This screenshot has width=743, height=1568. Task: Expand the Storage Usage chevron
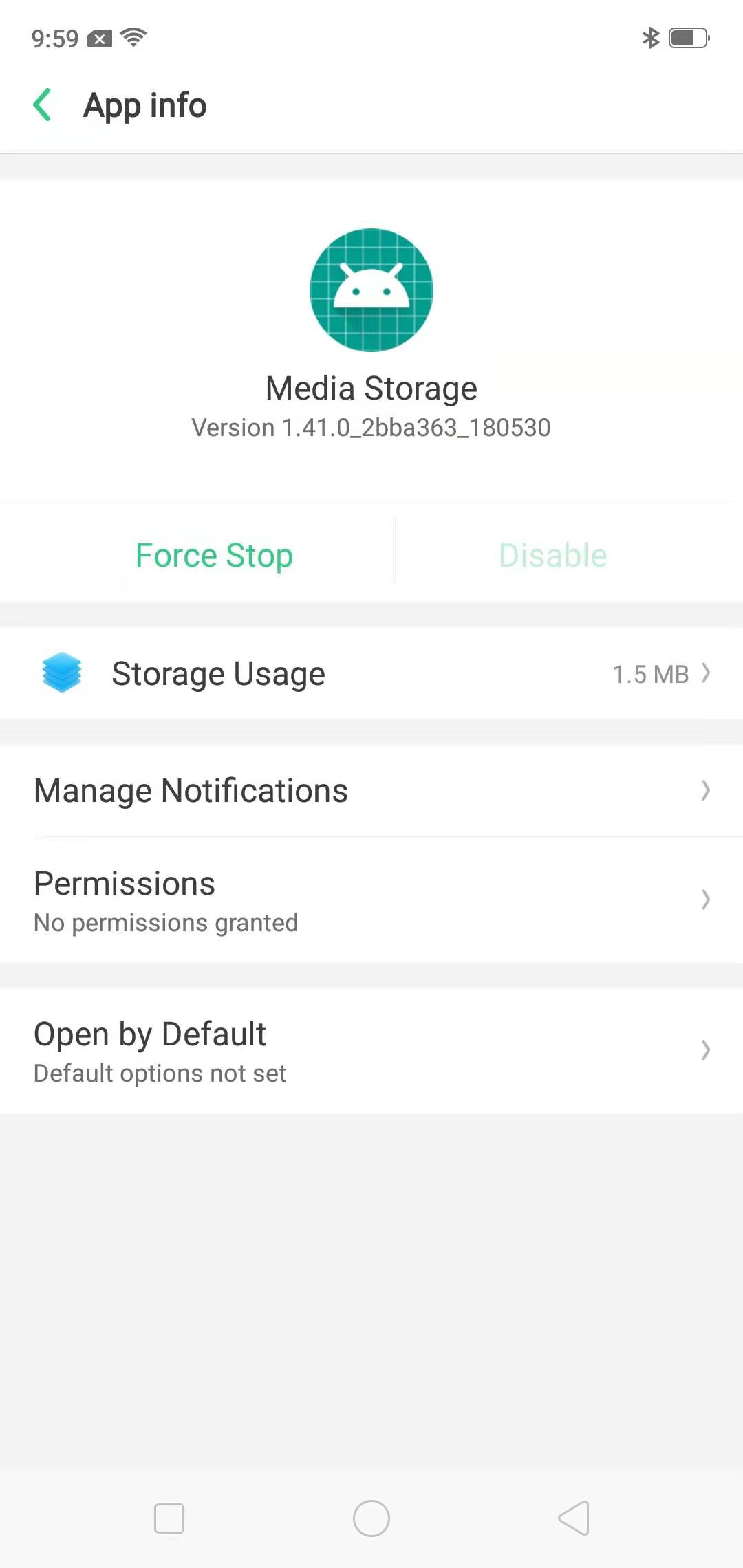705,673
